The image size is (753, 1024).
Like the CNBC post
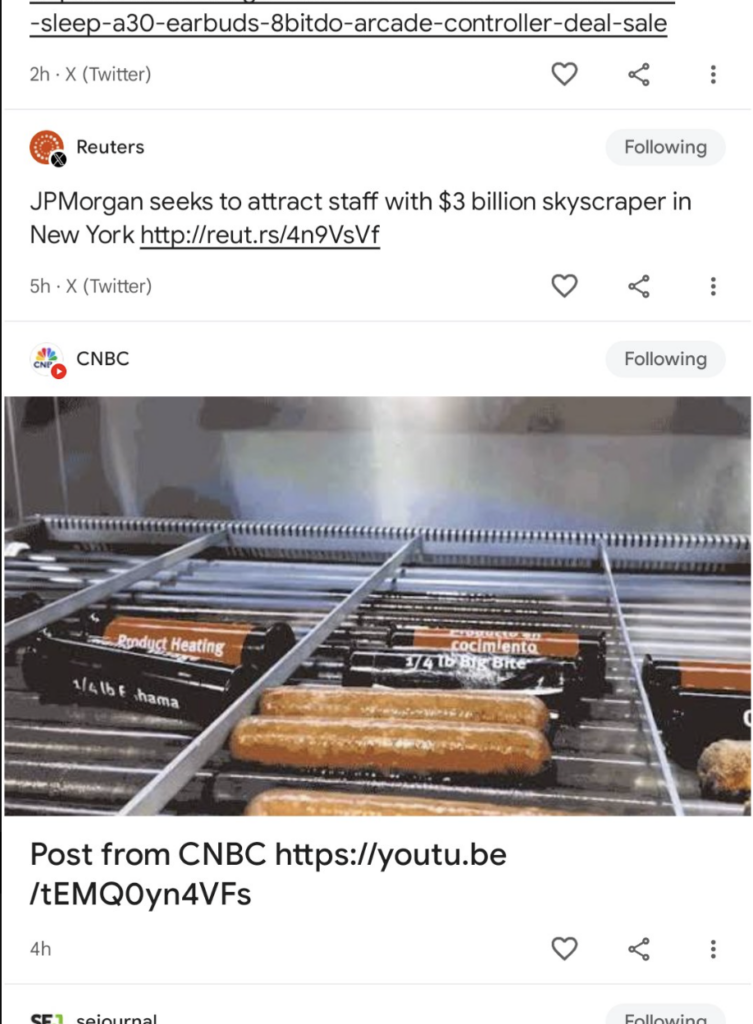coord(565,948)
